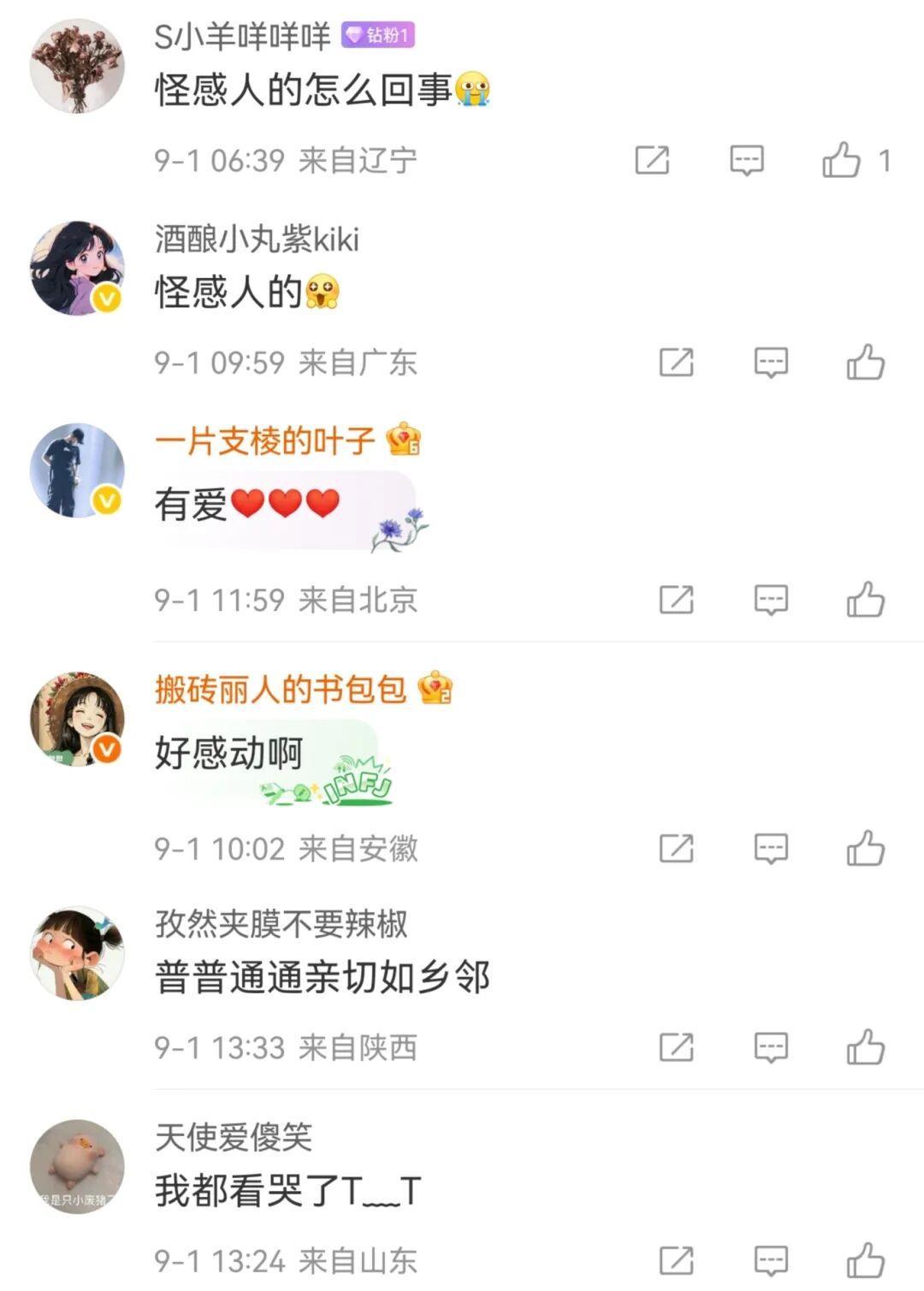Reply to S小羊咩咩咩's comment

pyautogui.click(x=746, y=160)
